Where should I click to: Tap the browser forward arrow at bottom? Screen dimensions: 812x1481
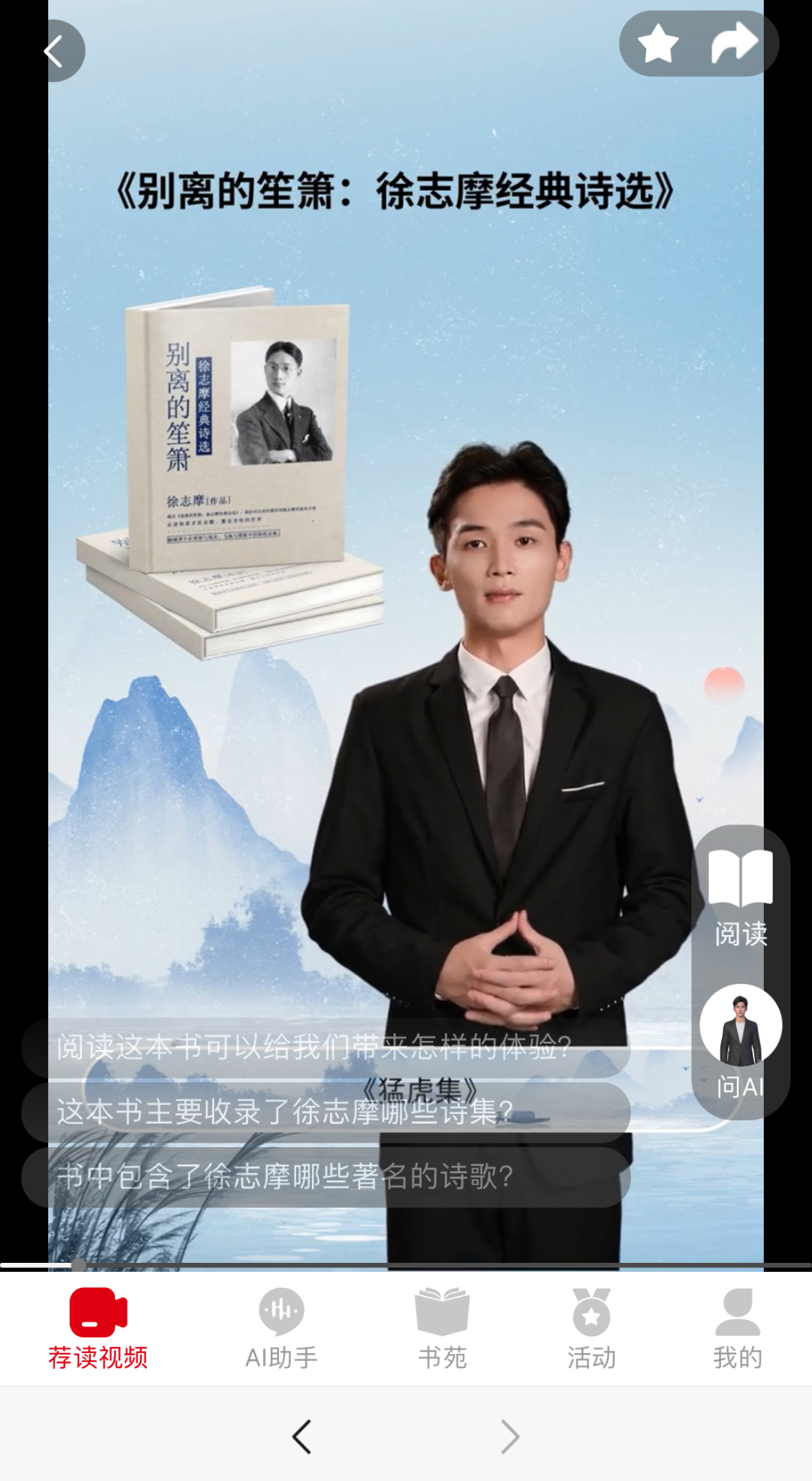point(510,1437)
